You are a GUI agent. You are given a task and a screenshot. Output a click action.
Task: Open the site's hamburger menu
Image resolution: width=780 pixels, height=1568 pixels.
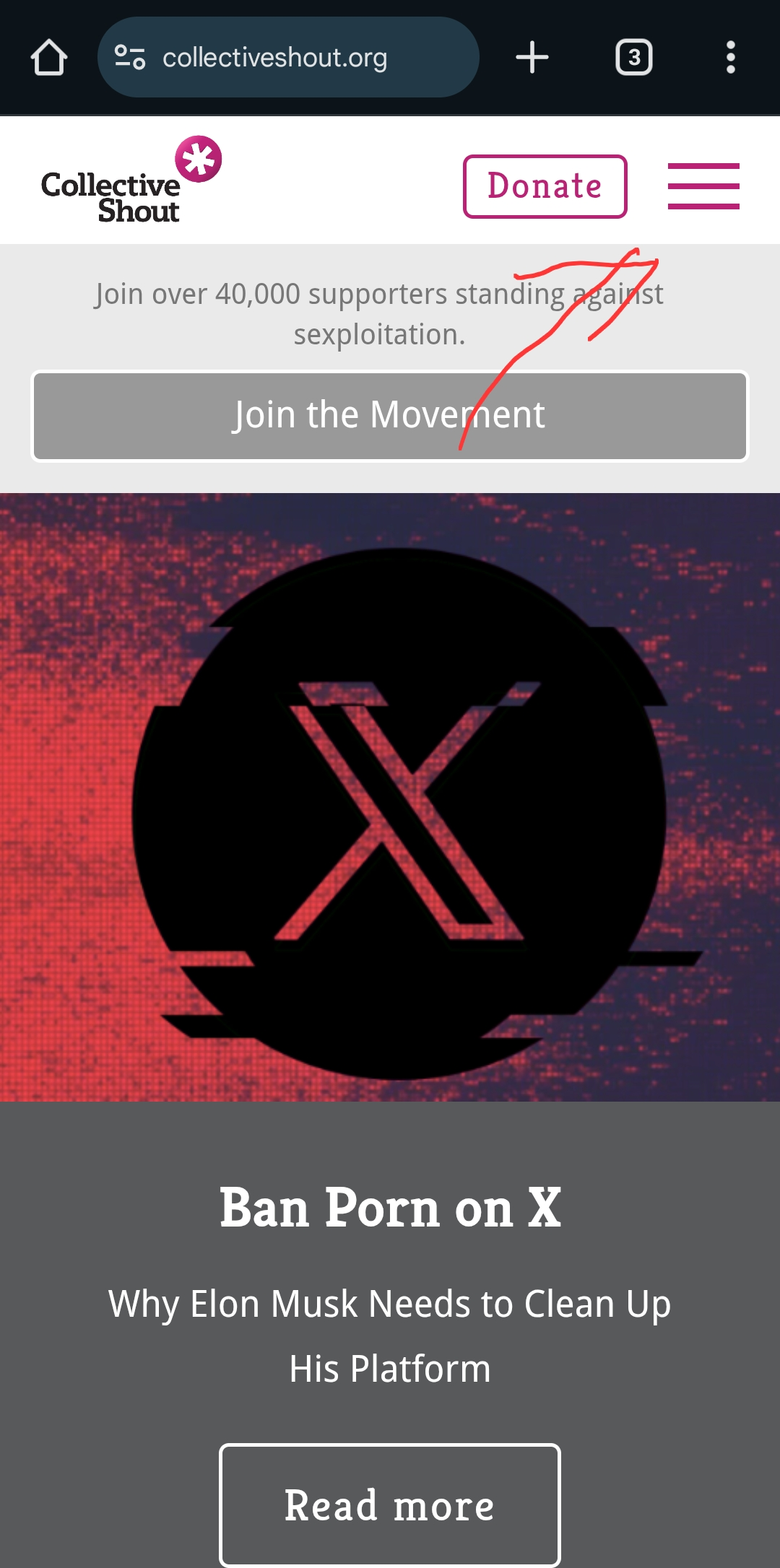coord(703,186)
